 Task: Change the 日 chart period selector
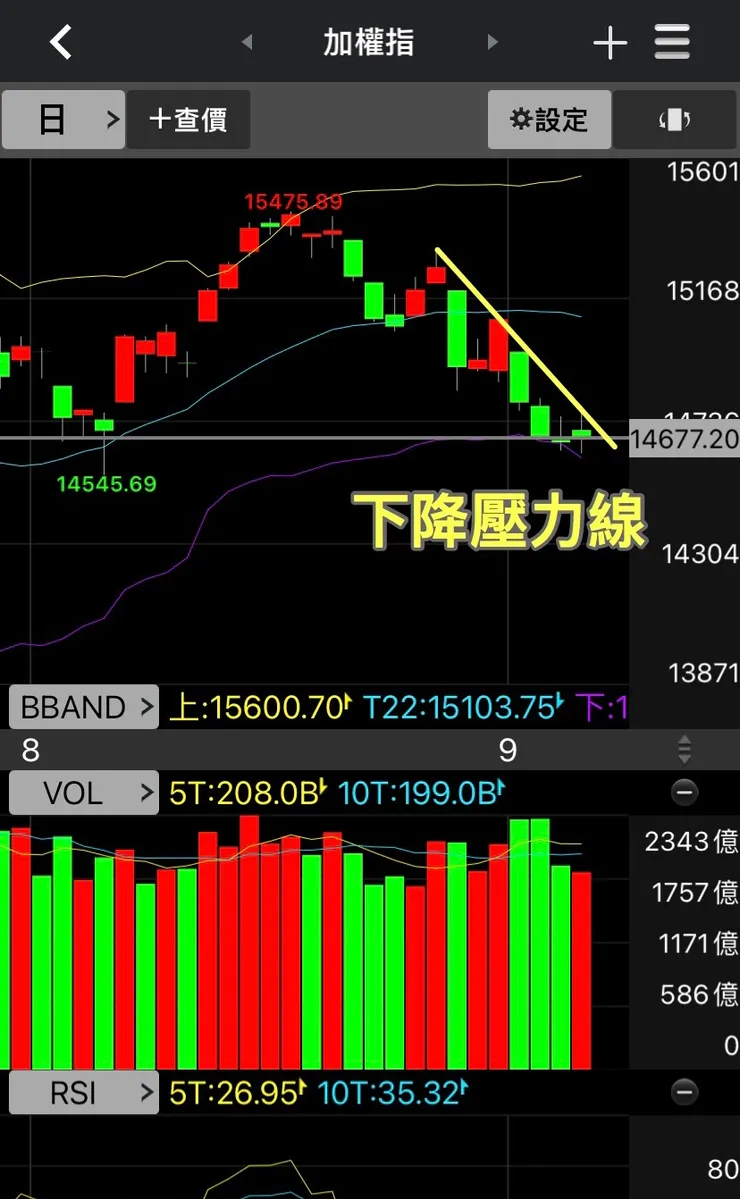[x=63, y=119]
